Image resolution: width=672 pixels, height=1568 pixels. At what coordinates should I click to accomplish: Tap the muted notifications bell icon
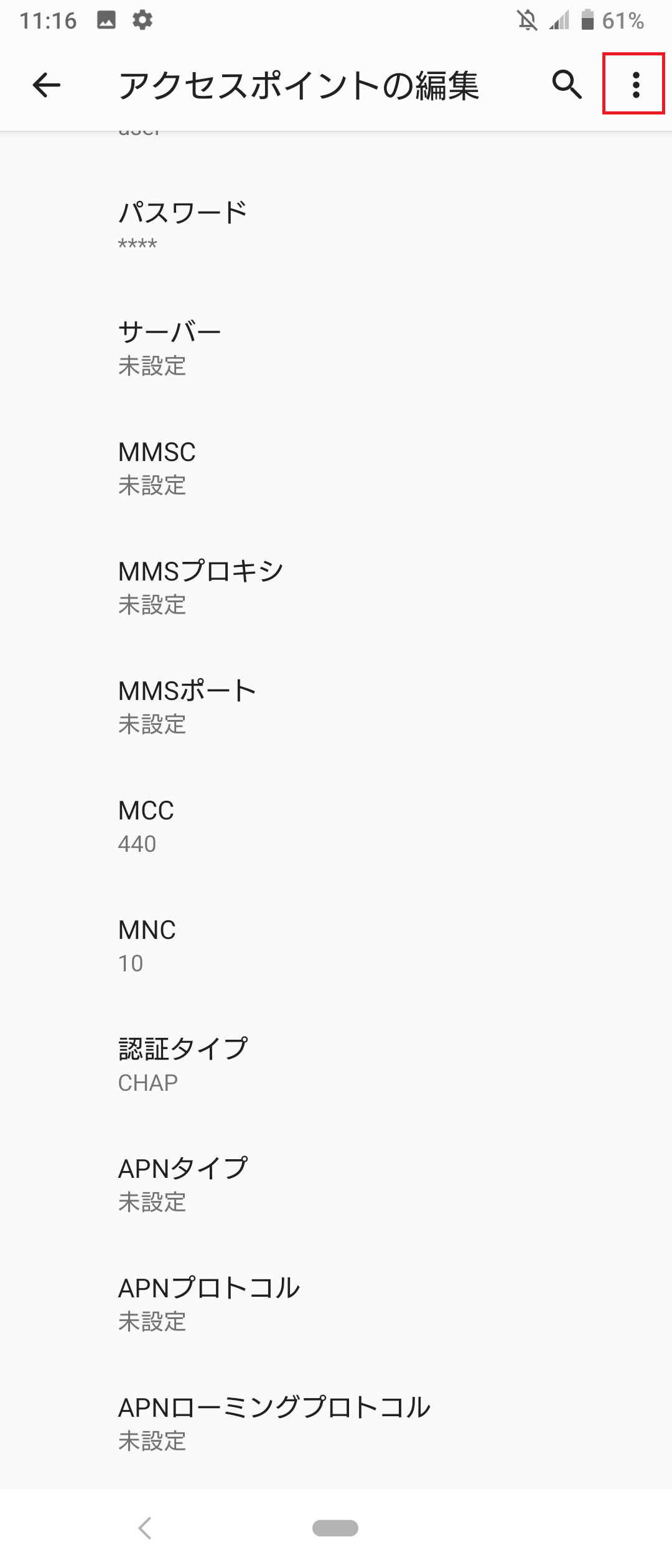pyautogui.click(x=528, y=21)
